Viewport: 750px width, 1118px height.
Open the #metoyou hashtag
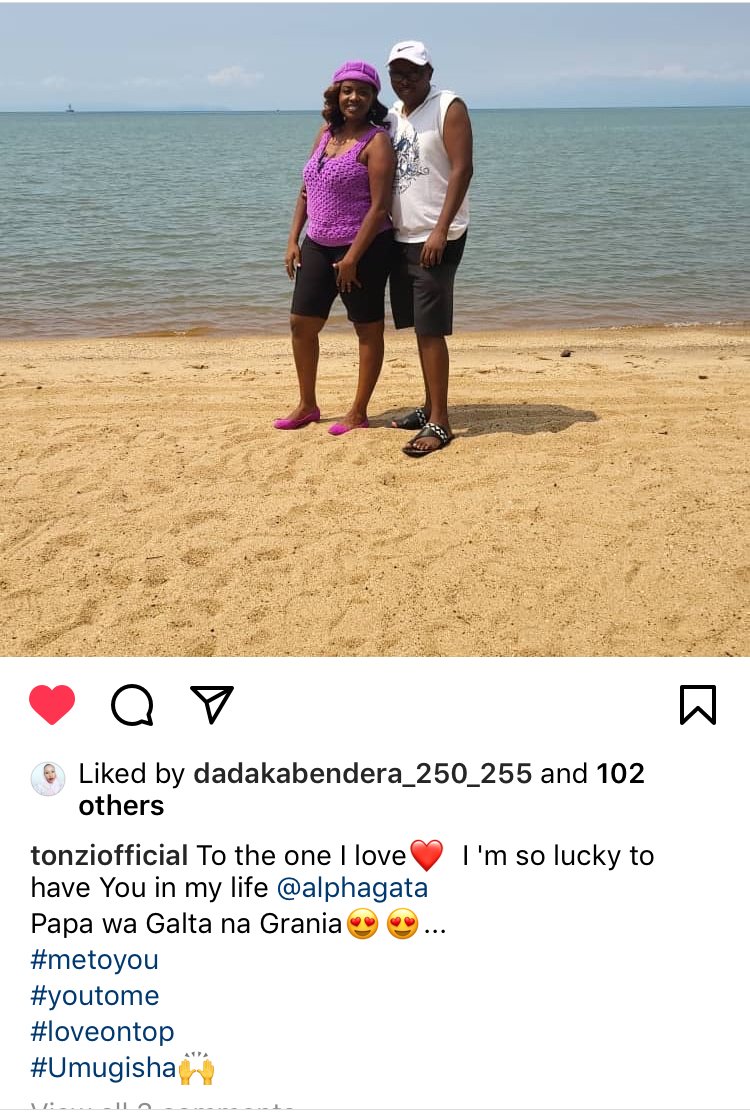tap(95, 960)
